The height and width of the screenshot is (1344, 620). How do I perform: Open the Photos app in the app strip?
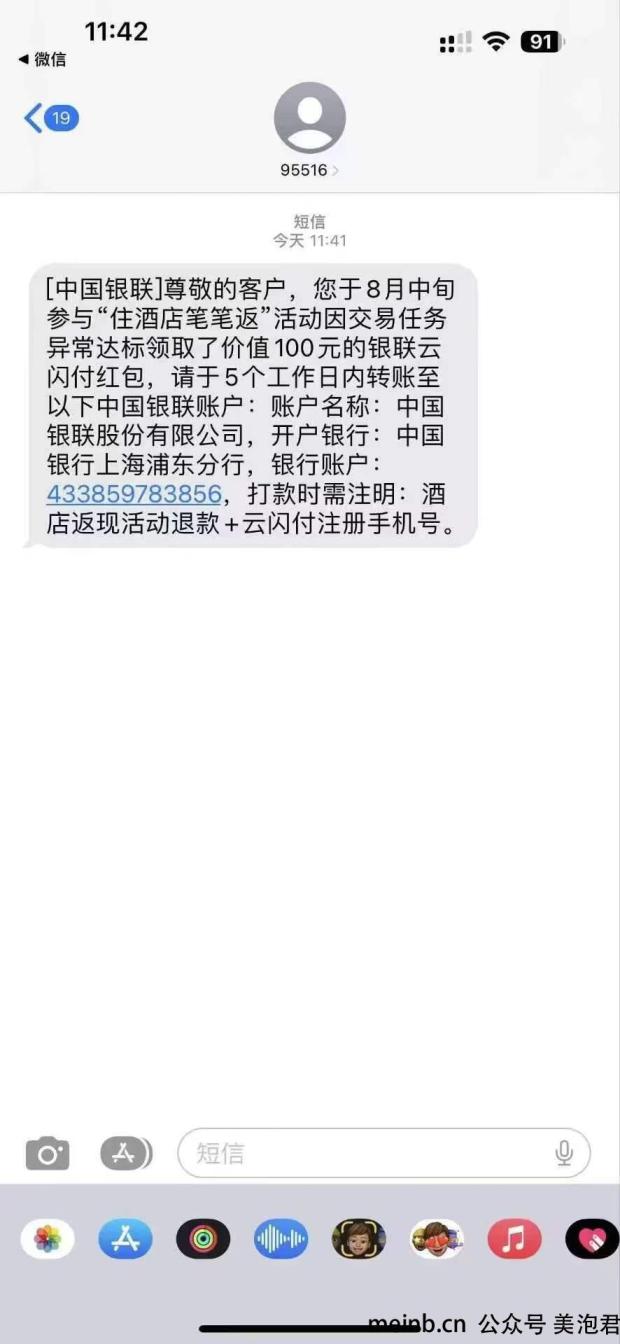pyautogui.click(x=47, y=1240)
